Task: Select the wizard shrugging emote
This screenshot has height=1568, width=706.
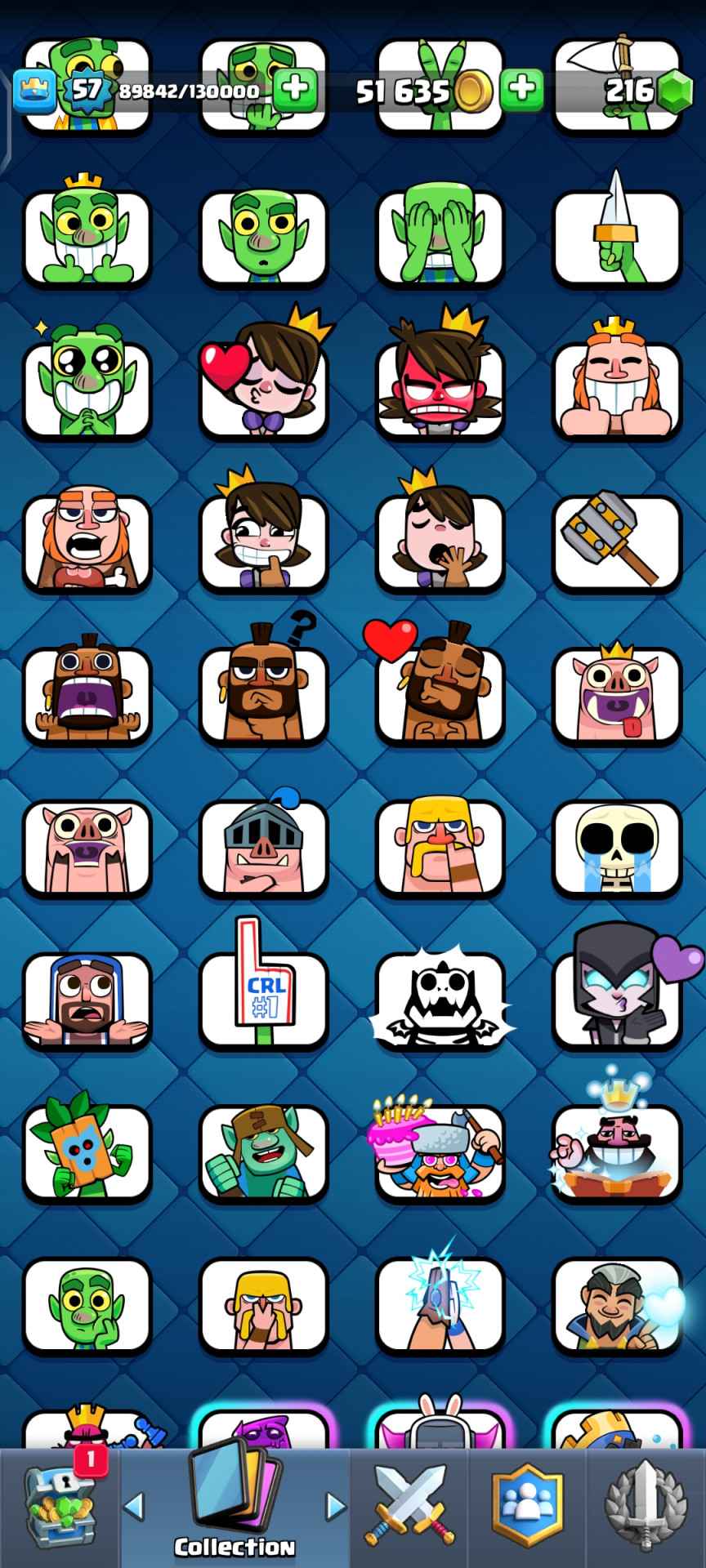Action: (87, 1000)
